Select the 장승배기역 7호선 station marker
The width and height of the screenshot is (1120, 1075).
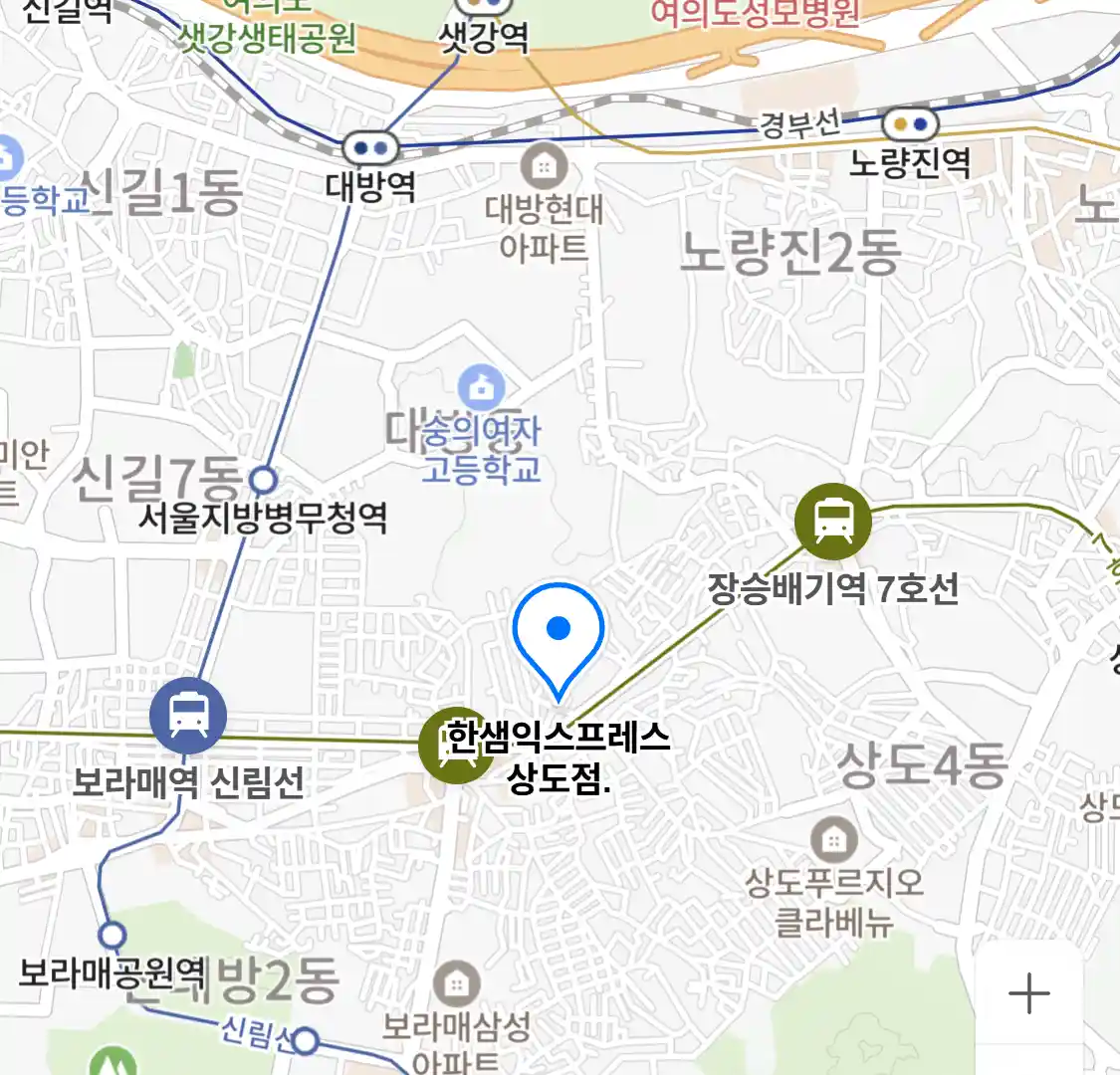(x=833, y=521)
